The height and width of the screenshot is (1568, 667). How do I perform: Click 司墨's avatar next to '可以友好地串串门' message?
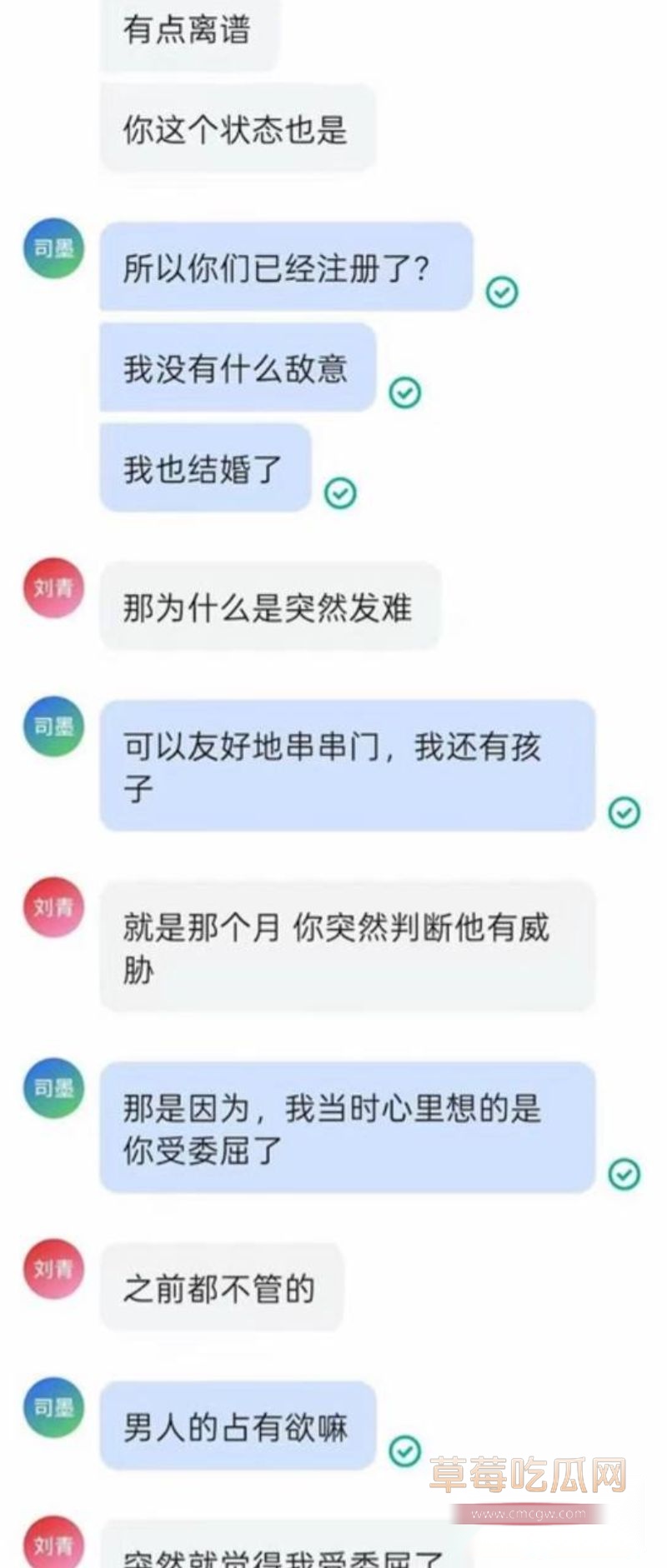pyautogui.click(x=52, y=727)
